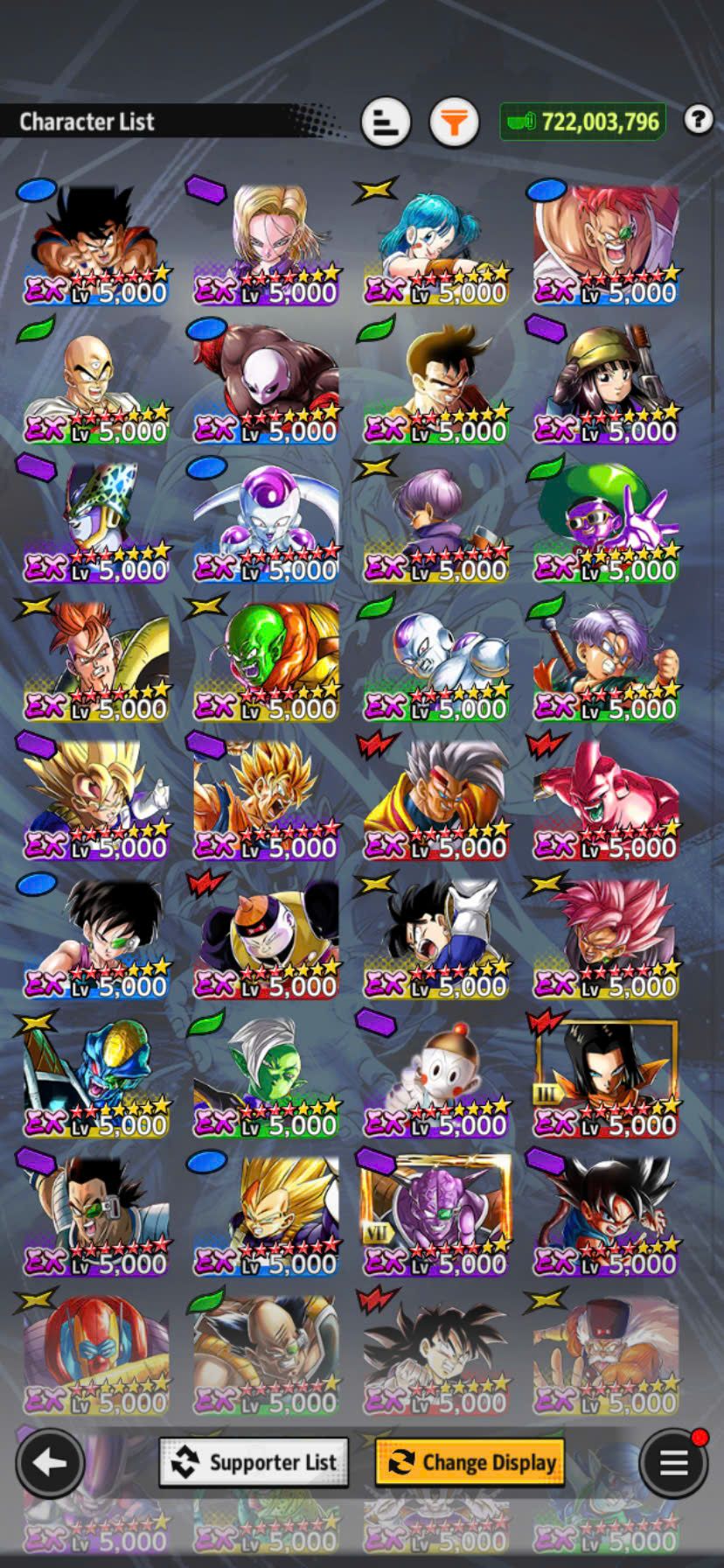The width and height of the screenshot is (724, 1568).
Task: Select the pink Super Buu character tile
Action: click(x=605, y=798)
